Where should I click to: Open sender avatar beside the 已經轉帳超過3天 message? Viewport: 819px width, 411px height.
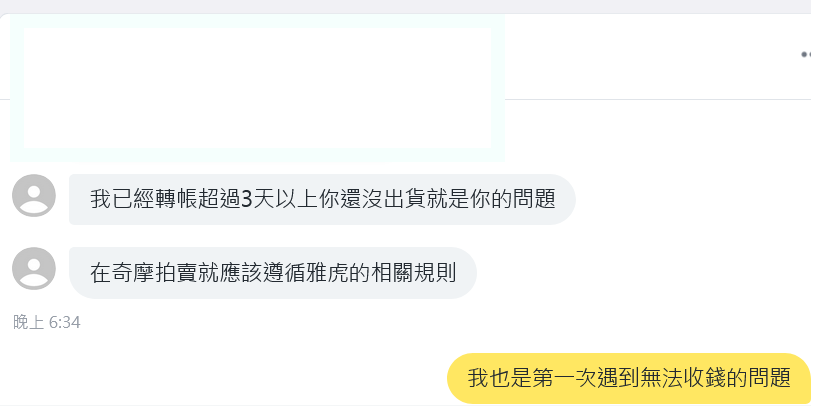pyautogui.click(x=34, y=196)
